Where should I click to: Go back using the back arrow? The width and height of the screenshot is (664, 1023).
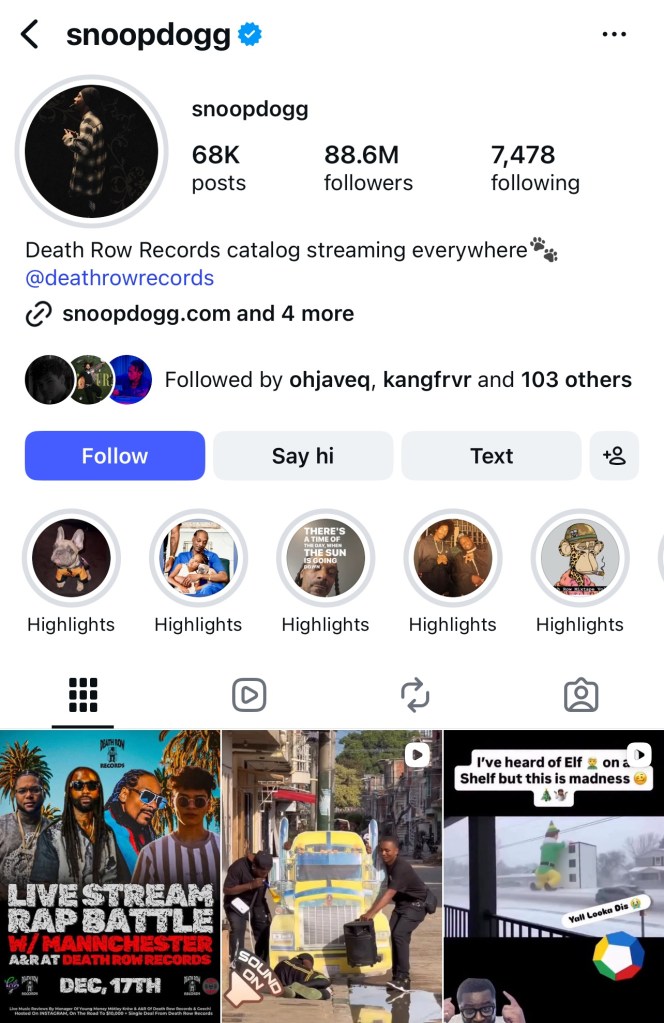point(30,35)
